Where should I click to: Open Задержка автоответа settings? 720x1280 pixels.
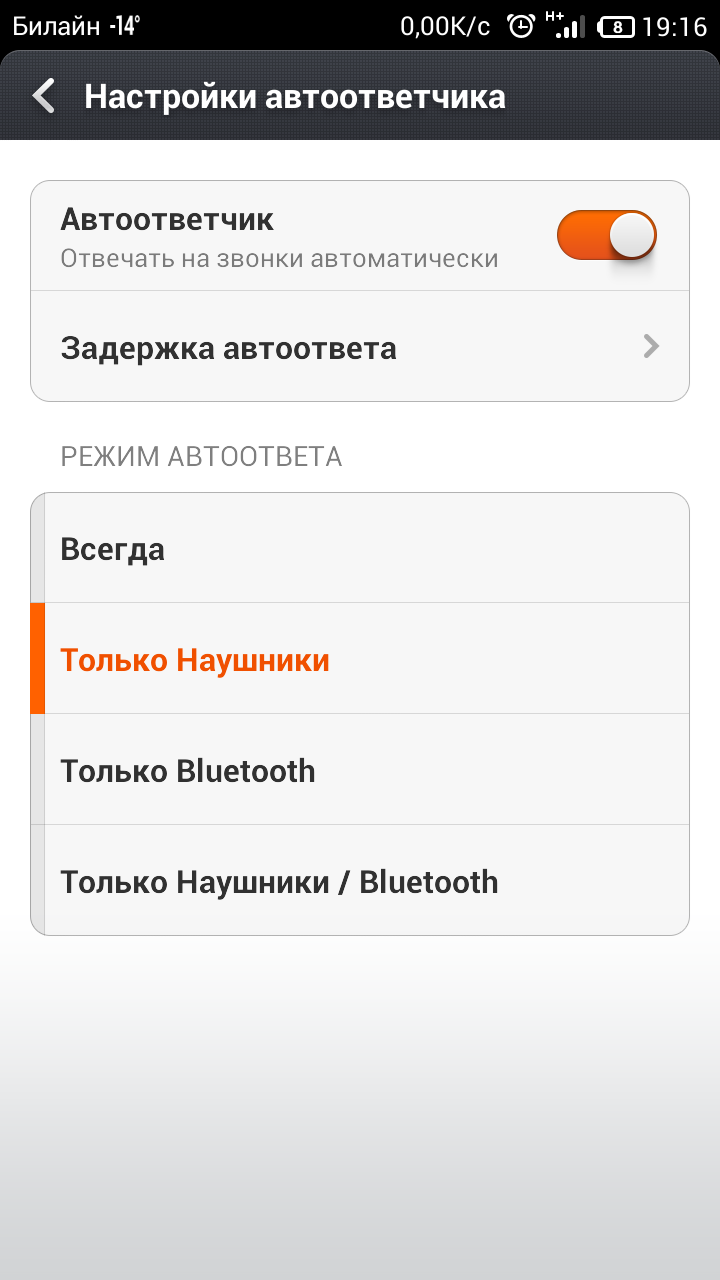coord(360,347)
